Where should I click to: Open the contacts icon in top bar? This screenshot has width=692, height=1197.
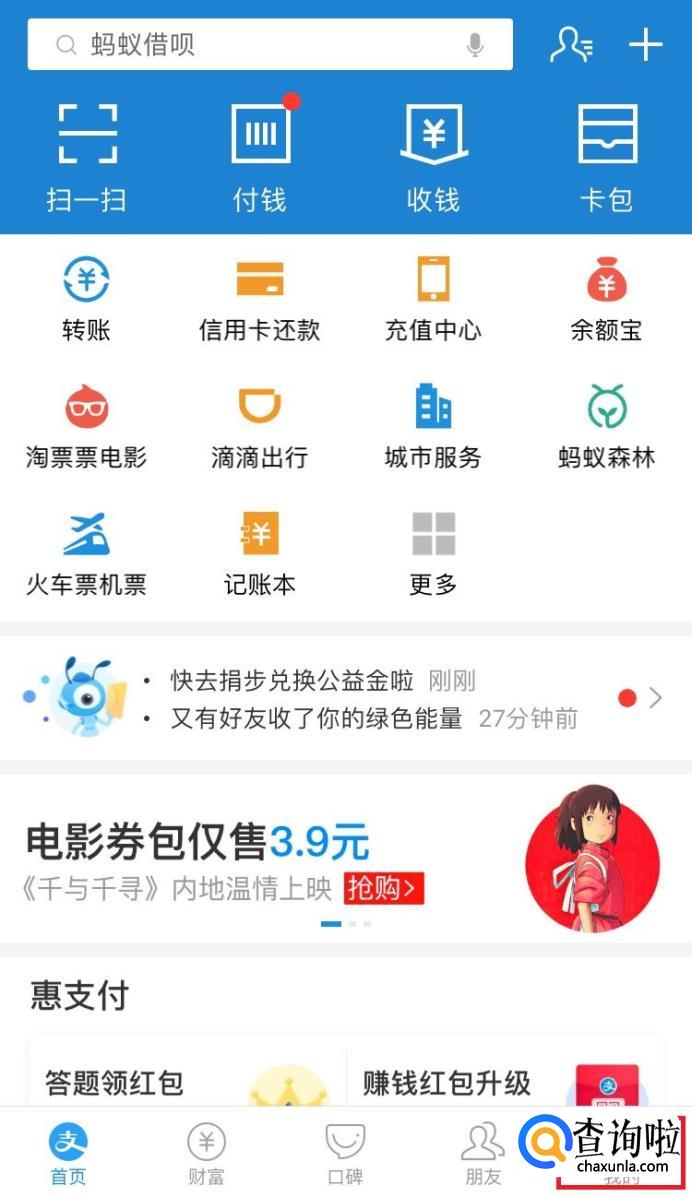click(x=571, y=45)
